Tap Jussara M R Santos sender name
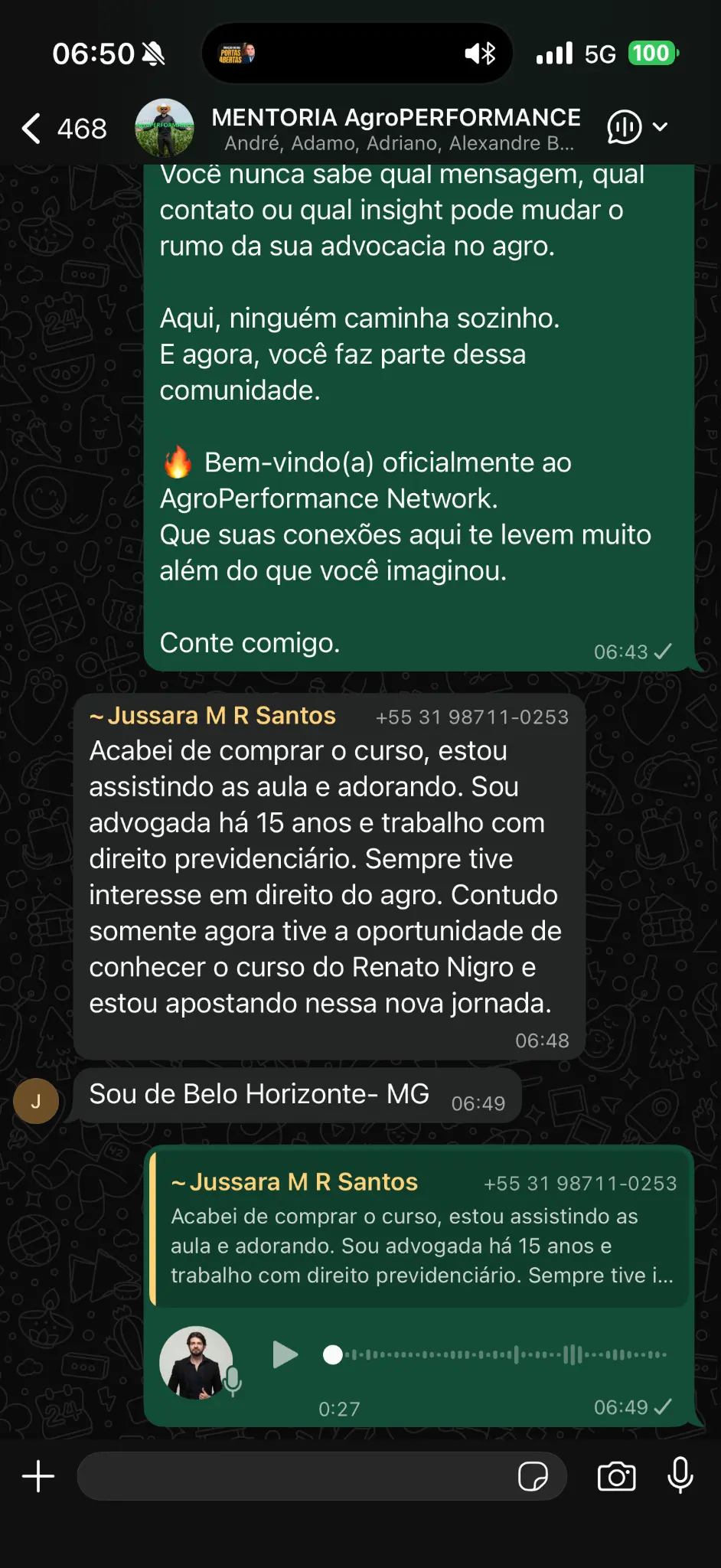 pos(213,715)
